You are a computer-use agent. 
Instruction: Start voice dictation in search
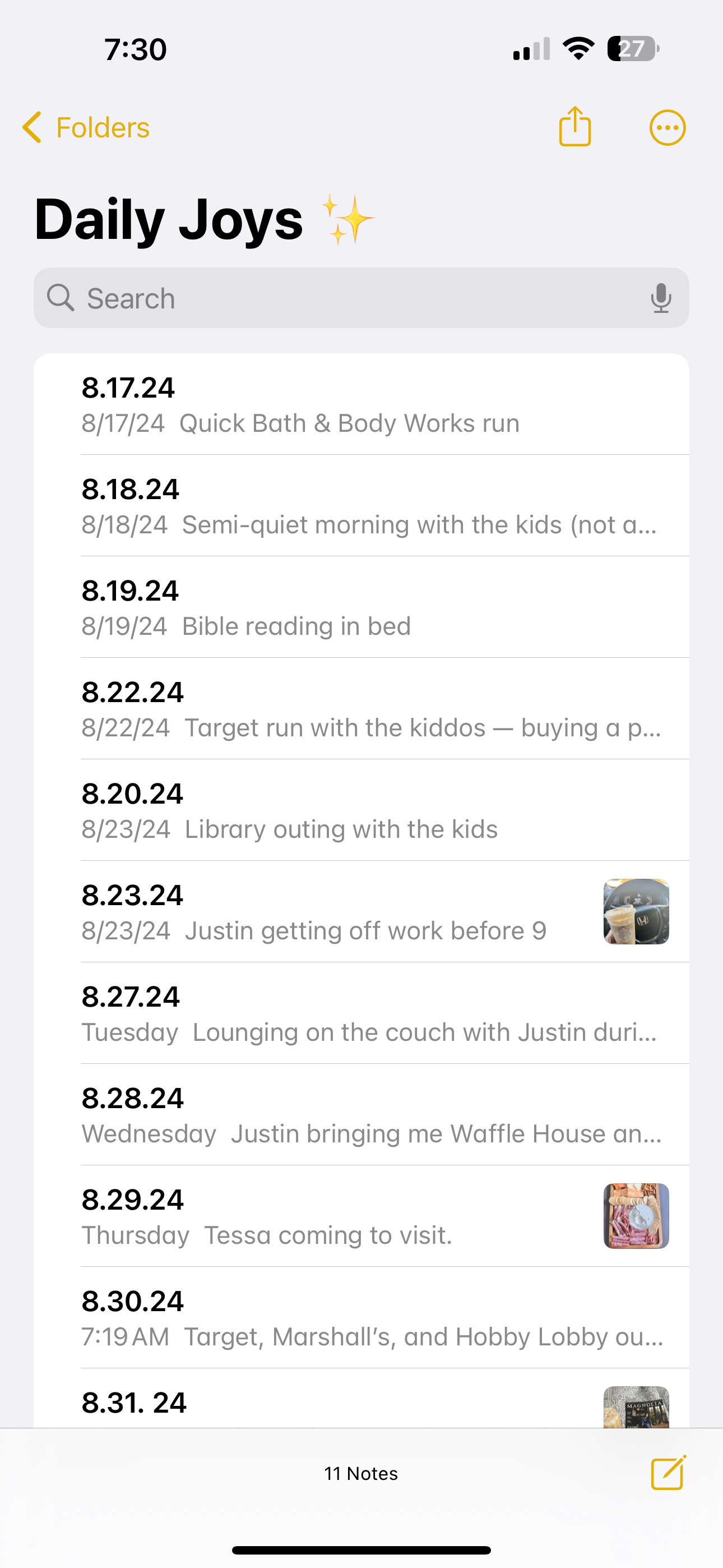[661, 298]
